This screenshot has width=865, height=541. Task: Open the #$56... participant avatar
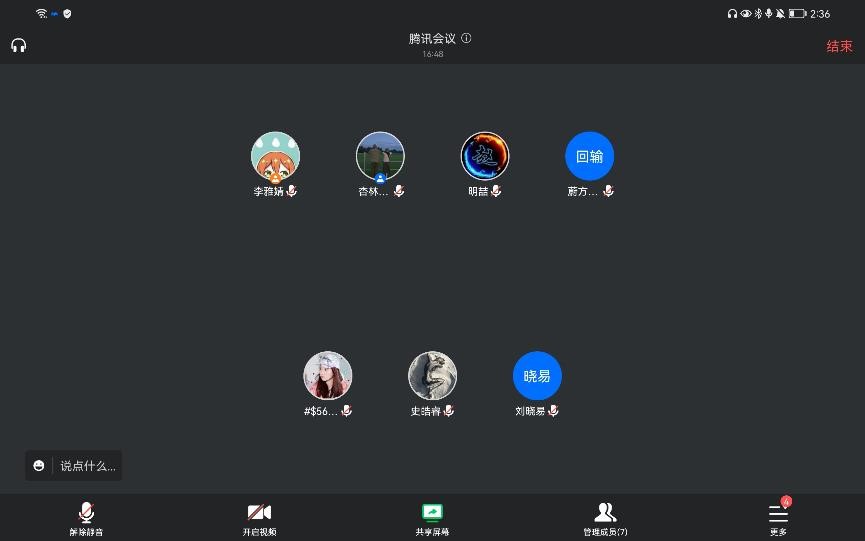328,376
